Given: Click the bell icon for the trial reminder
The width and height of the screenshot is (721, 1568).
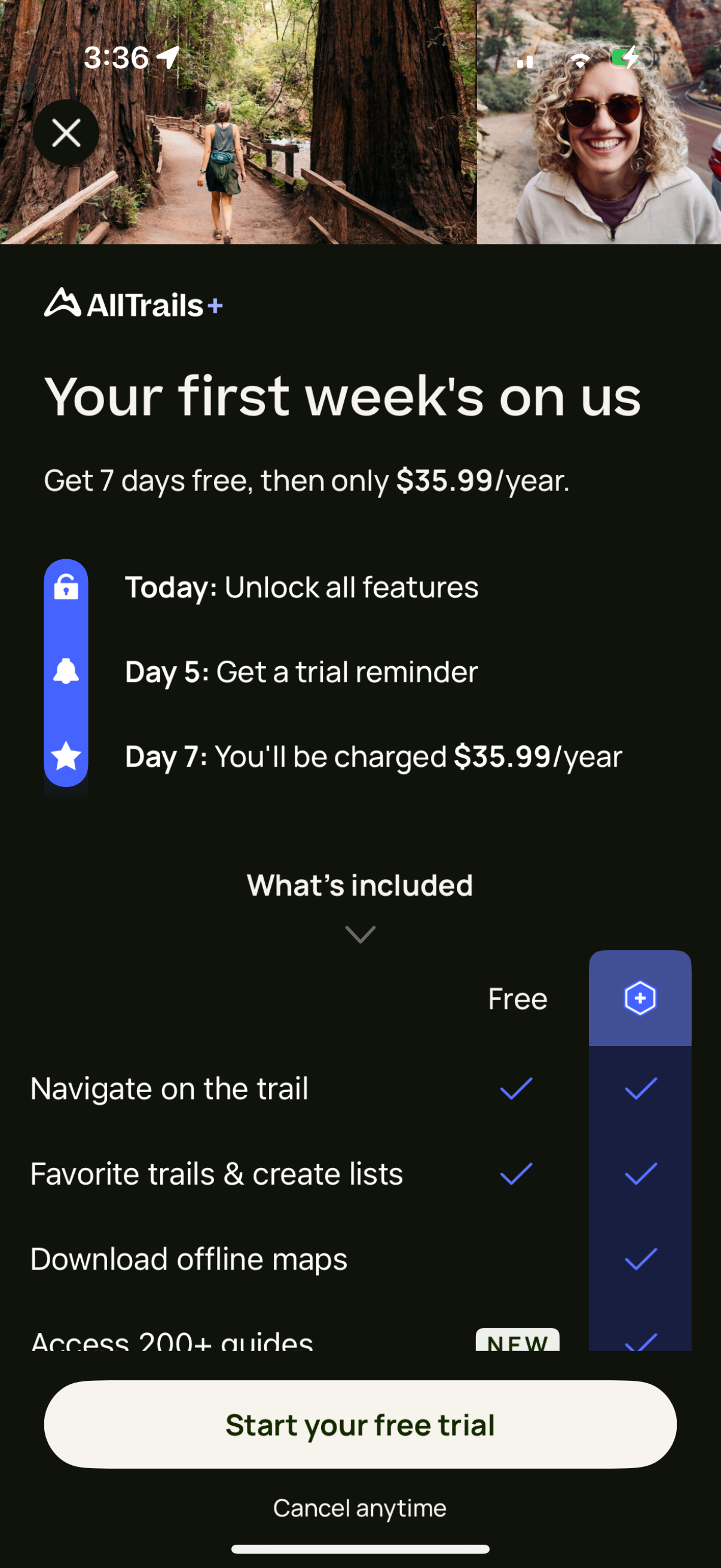Looking at the screenshot, I should [x=66, y=672].
